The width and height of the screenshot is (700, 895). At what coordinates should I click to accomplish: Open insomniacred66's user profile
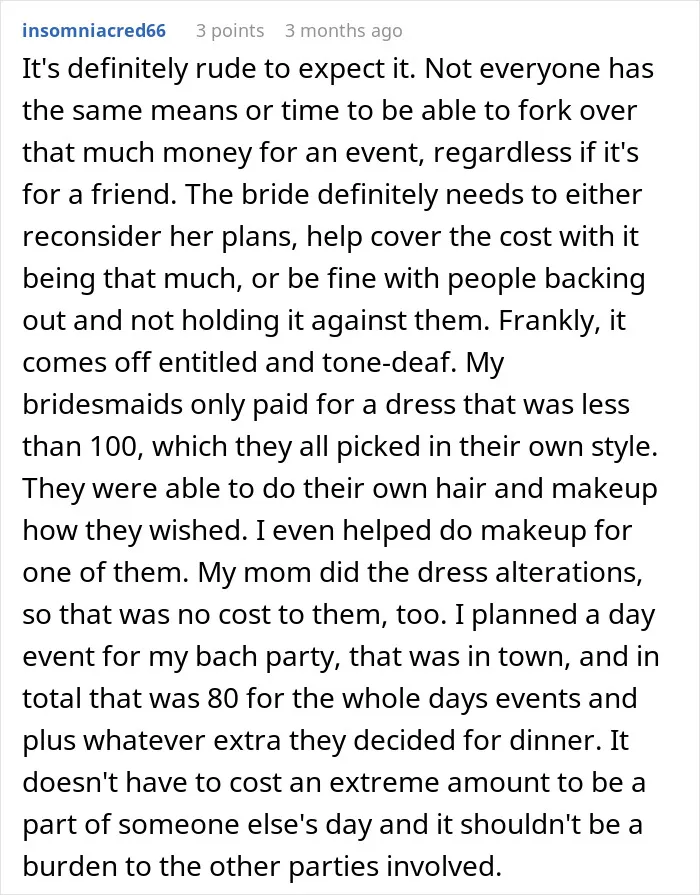click(x=94, y=30)
